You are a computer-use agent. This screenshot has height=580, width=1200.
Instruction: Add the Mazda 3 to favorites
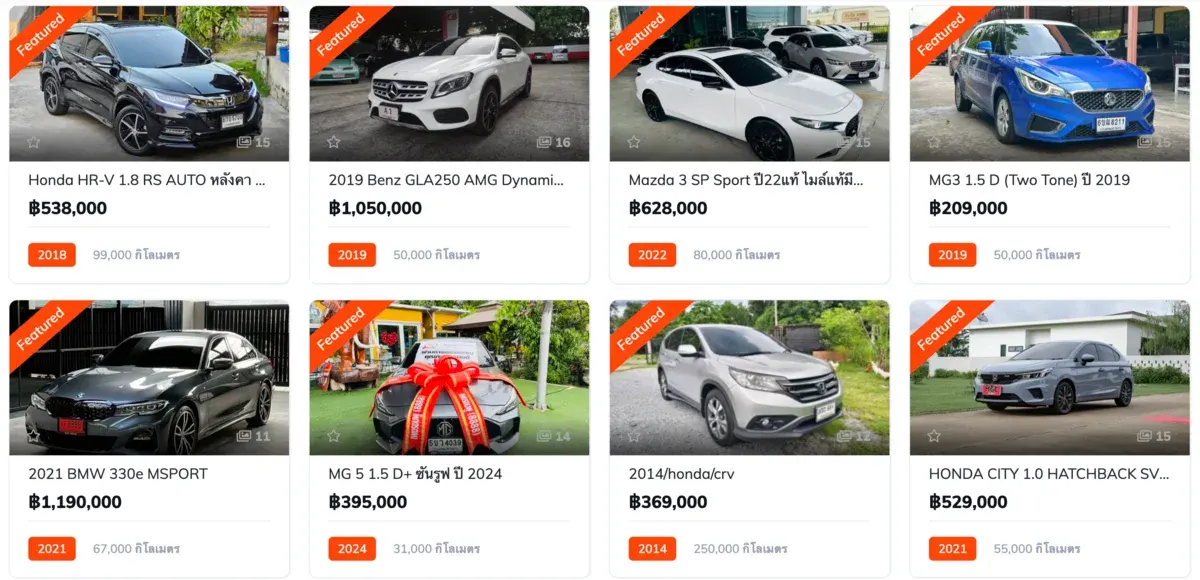(x=634, y=142)
